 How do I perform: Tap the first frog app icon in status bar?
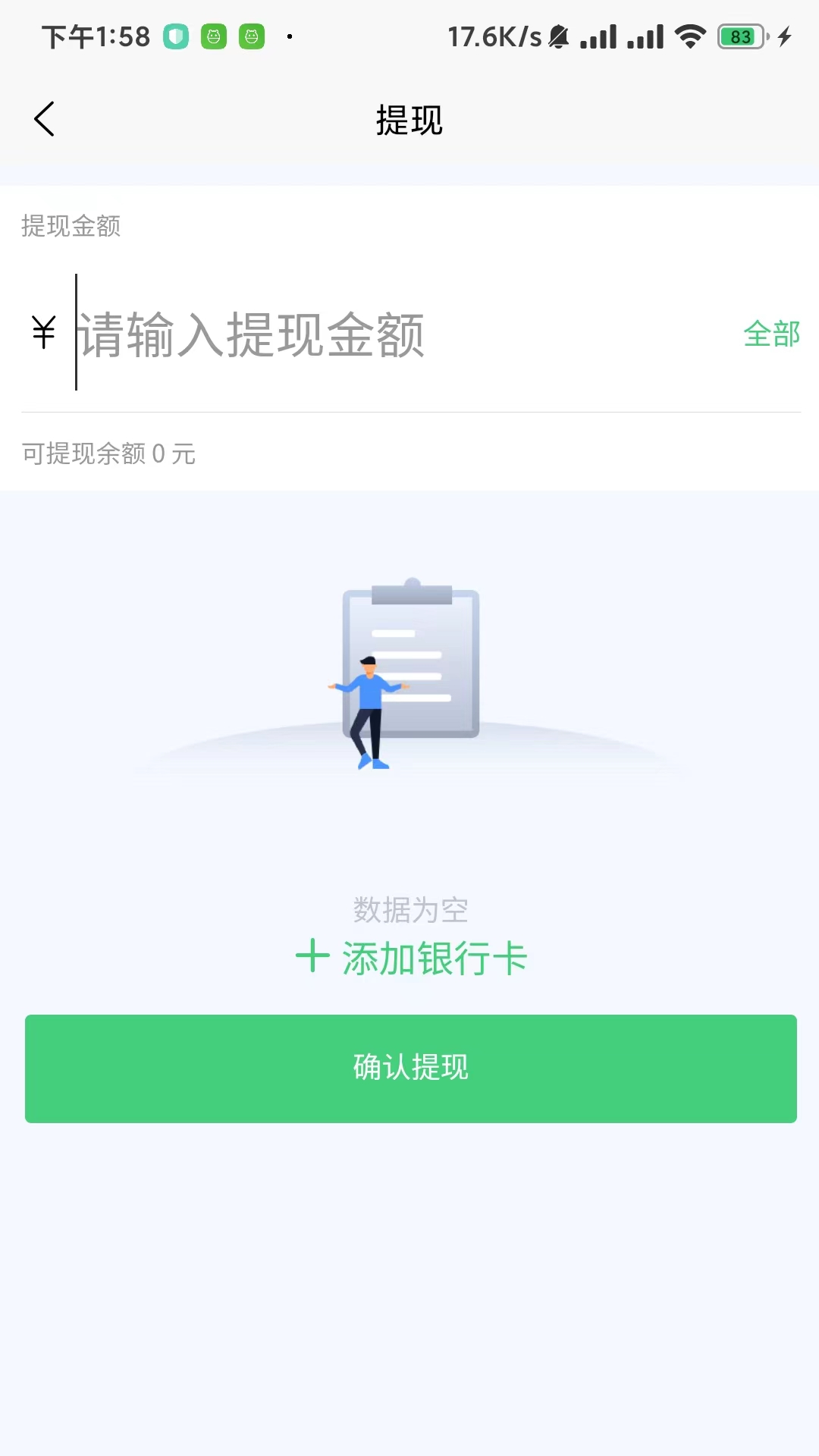click(x=215, y=35)
